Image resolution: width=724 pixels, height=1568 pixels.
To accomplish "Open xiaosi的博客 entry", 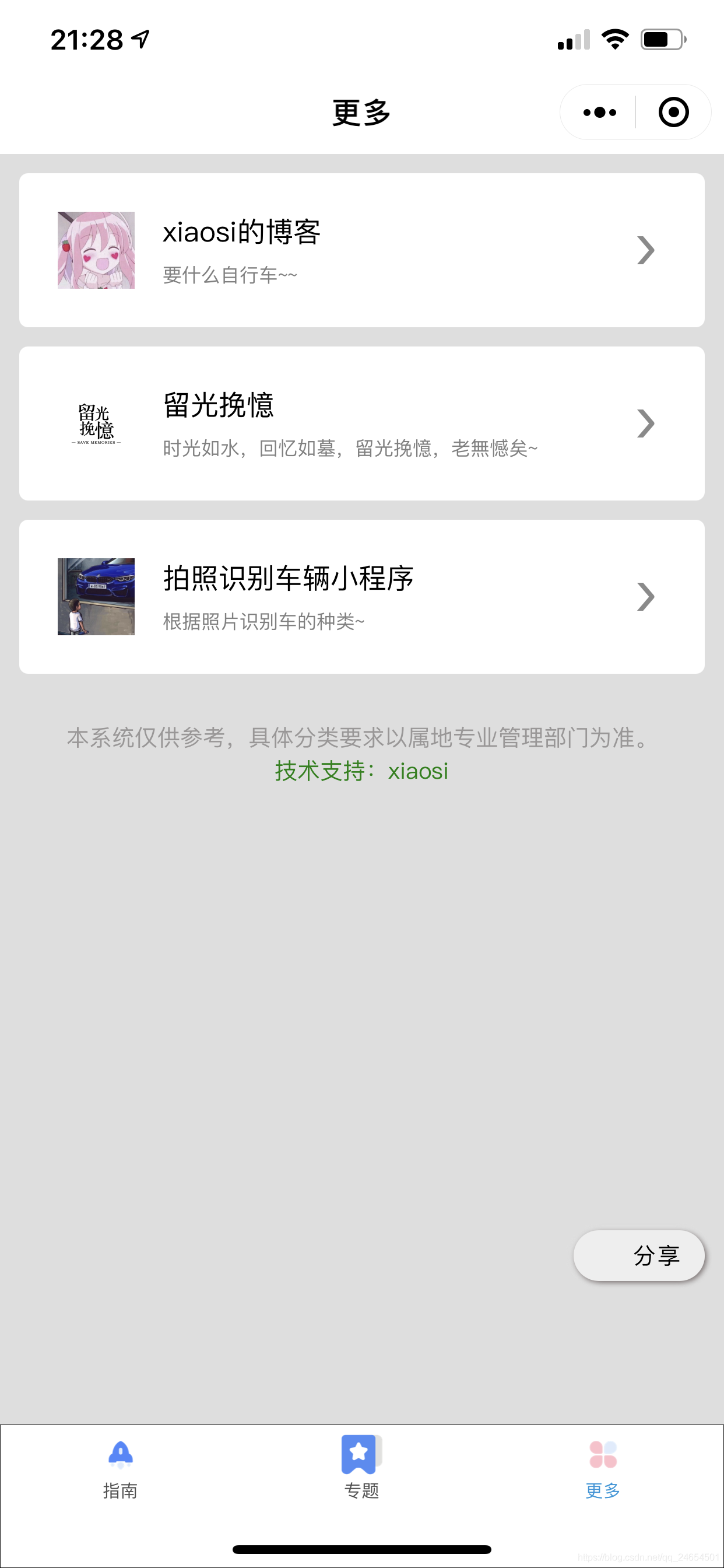I will pos(362,250).
